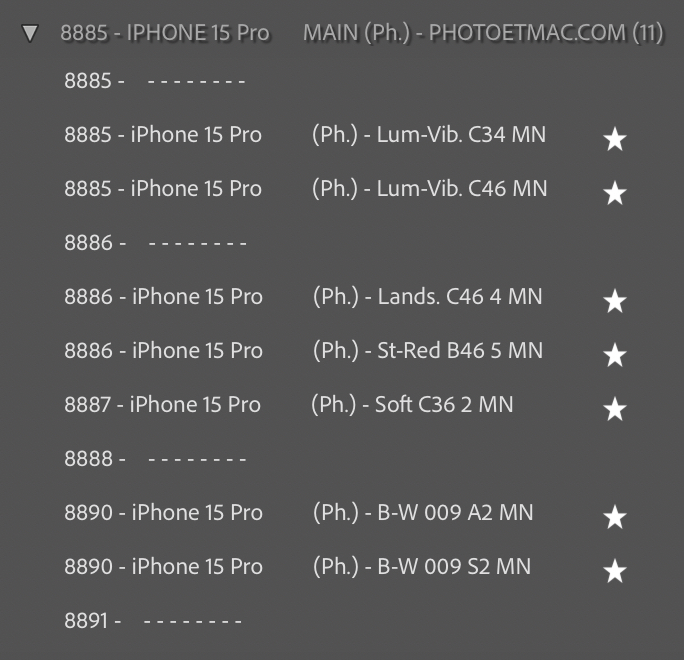Unfavorite the star on Lum-Vib. C34 MN
Viewport: 684px width, 660px height.
(615, 140)
